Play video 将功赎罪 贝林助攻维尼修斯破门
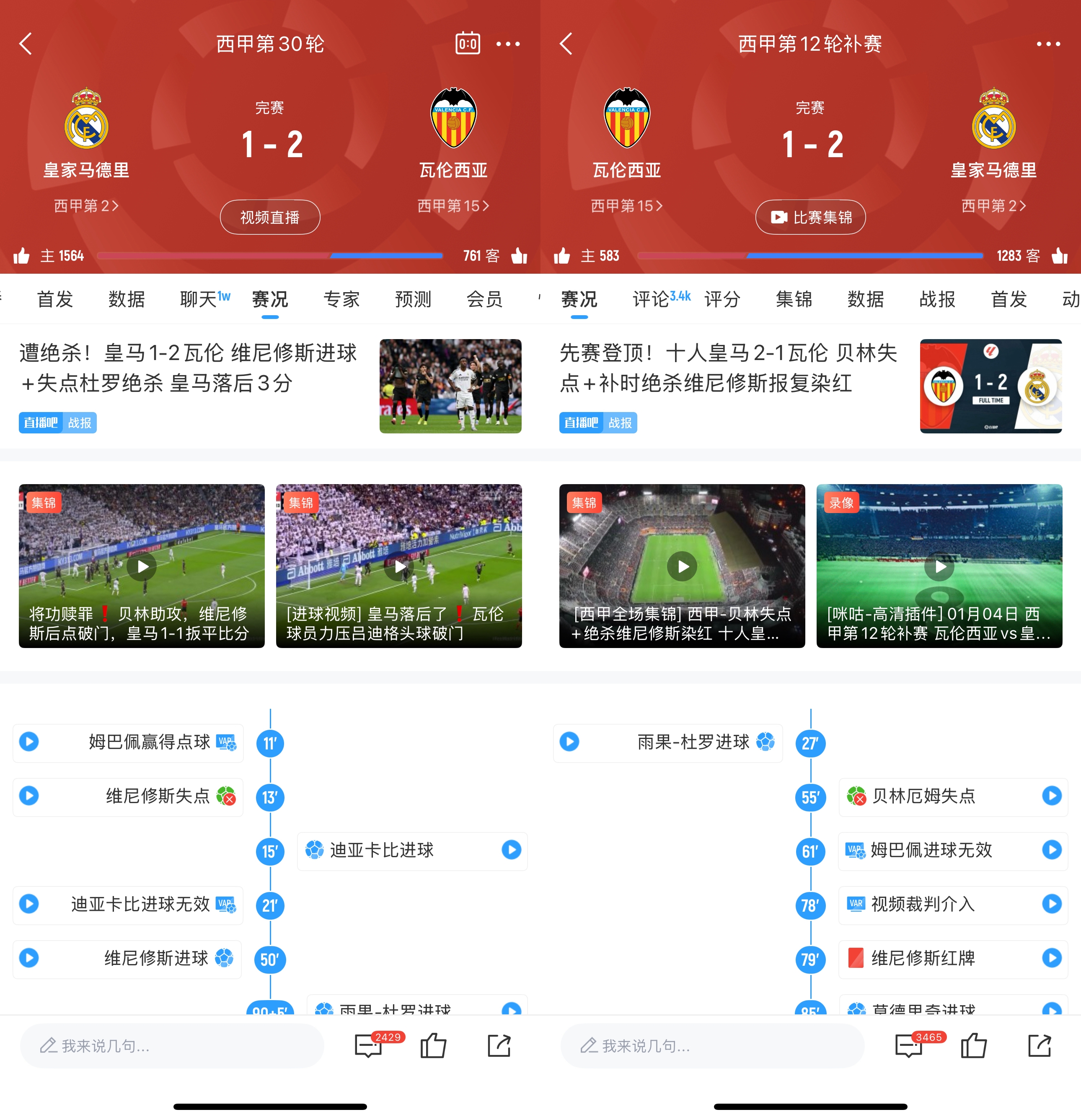This screenshot has width=1081, height=1120. coord(142,566)
